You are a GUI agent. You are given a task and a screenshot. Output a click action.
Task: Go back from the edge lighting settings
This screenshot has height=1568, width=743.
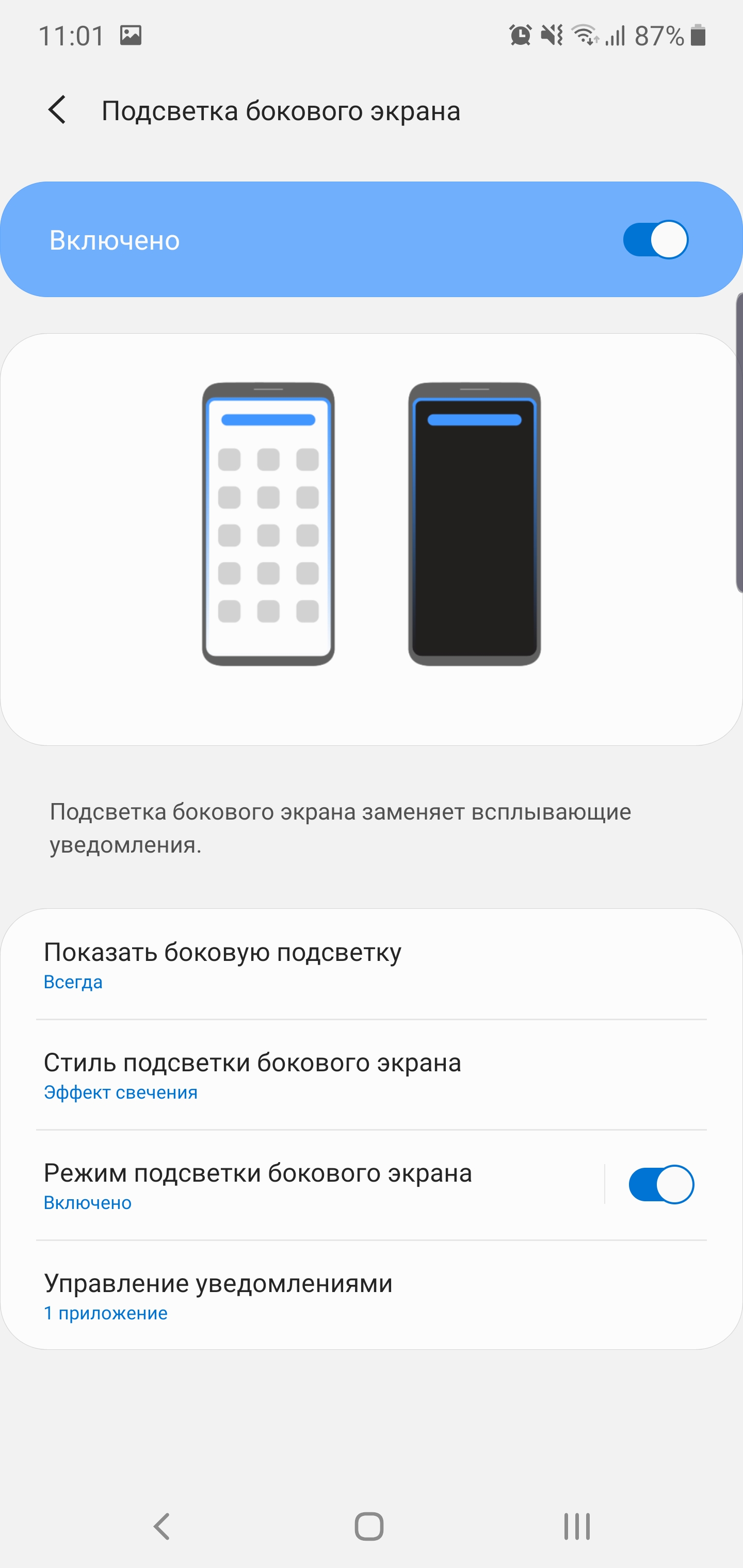57,111
